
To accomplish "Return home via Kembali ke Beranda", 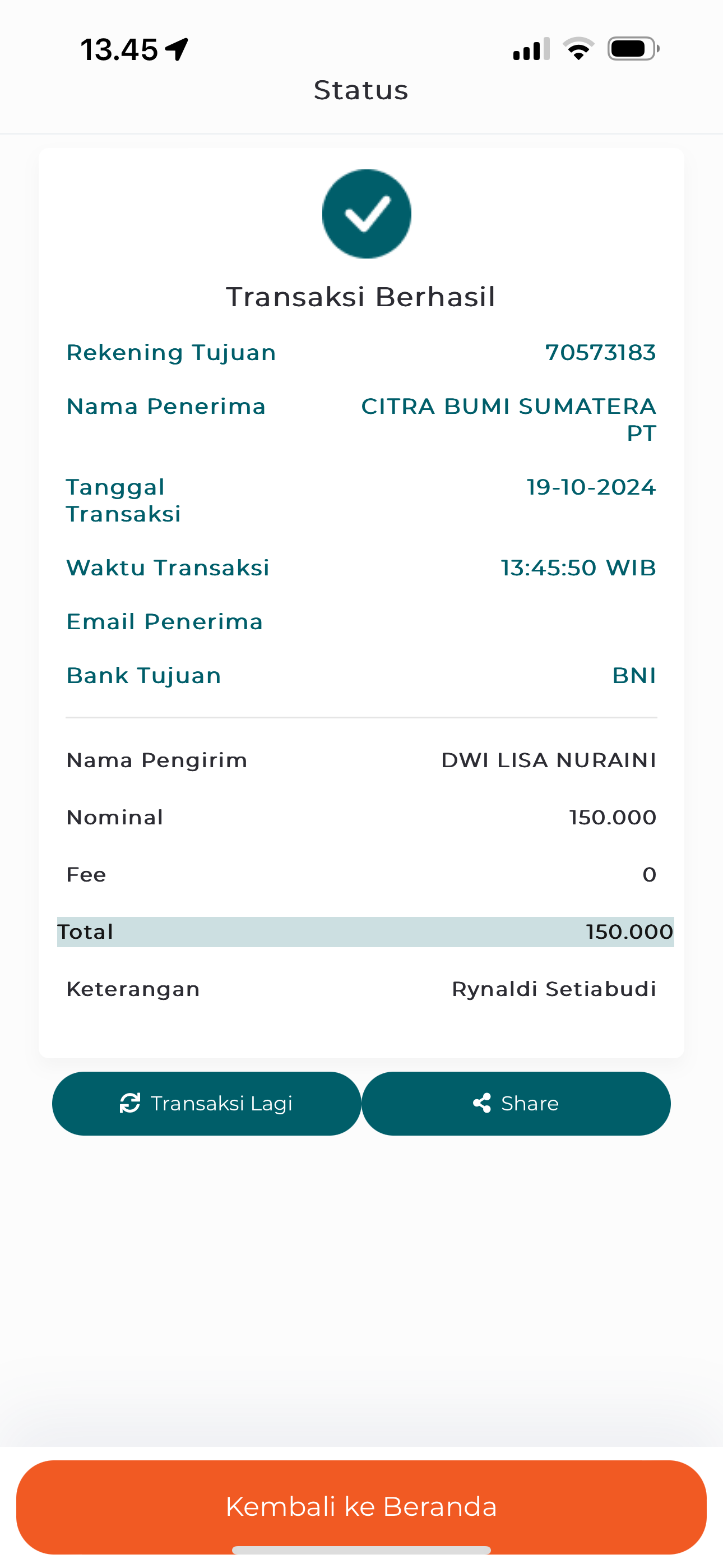I will (361, 1506).
